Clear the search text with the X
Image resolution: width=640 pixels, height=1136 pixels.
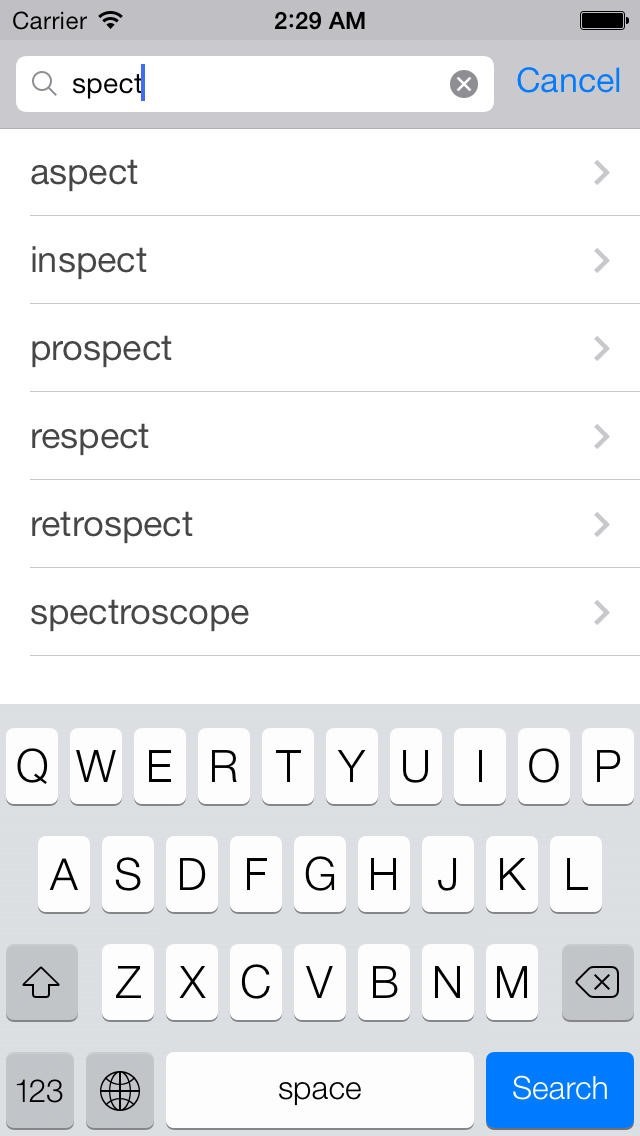463,84
